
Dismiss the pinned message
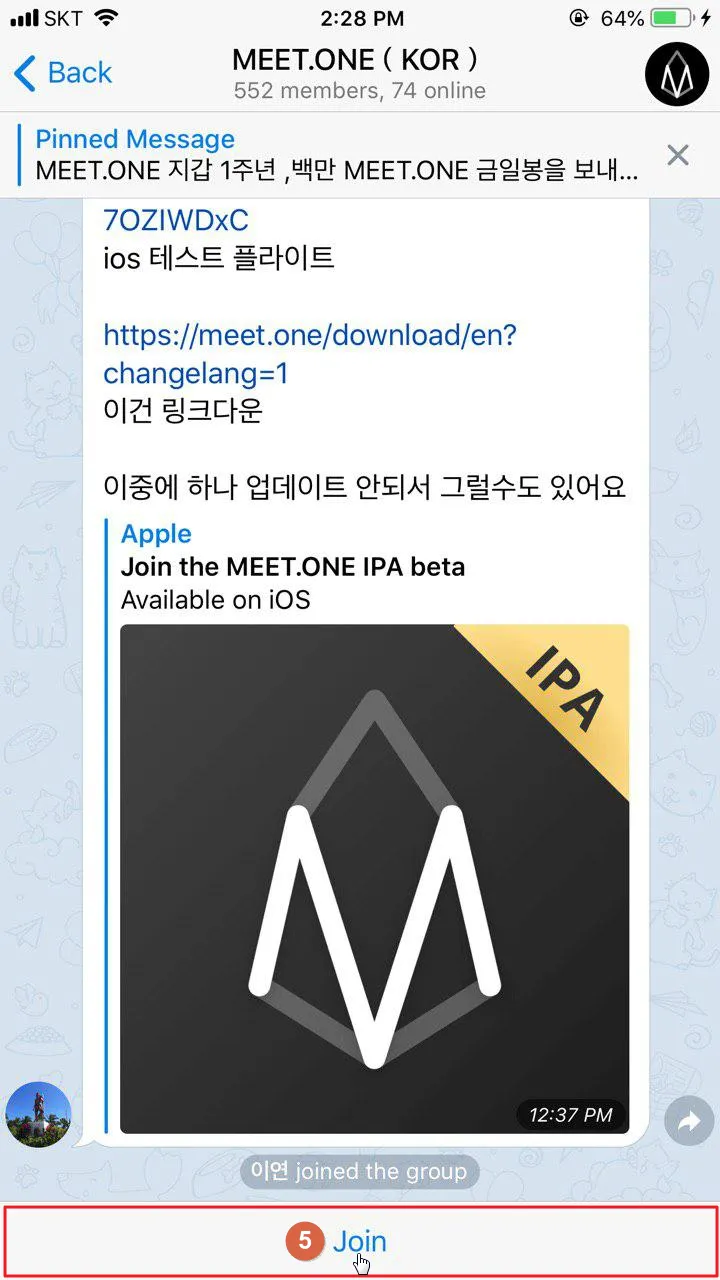point(678,155)
